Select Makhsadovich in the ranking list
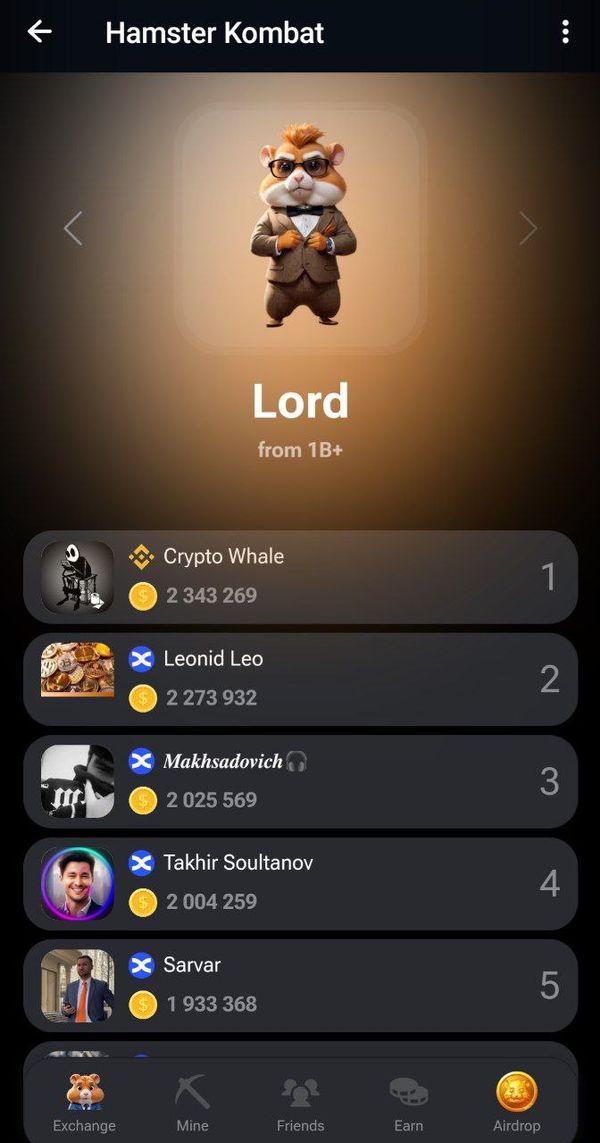This screenshot has width=600, height=1143. click(x=300, y=781)
